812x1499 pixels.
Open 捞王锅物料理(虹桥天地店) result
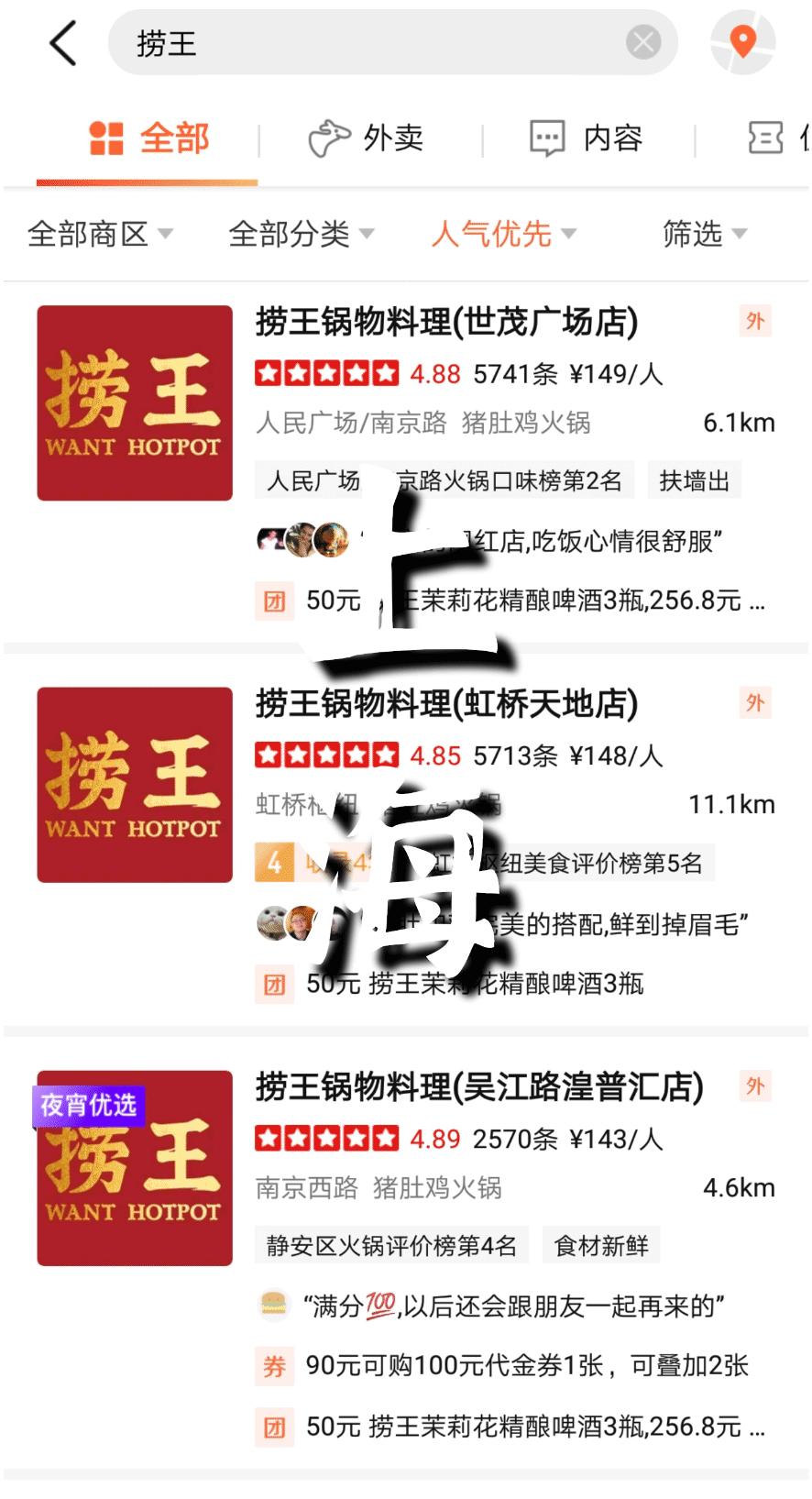point(446,704)
